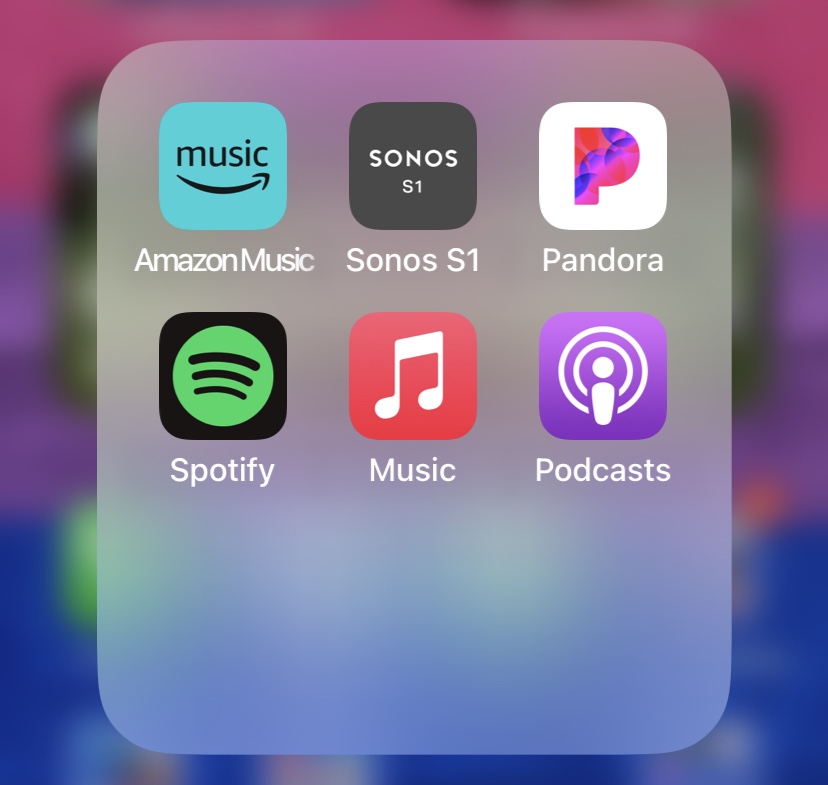Open the Apple Music app
The width and height of the screenshot is (828, 785).
coord(412,376)
